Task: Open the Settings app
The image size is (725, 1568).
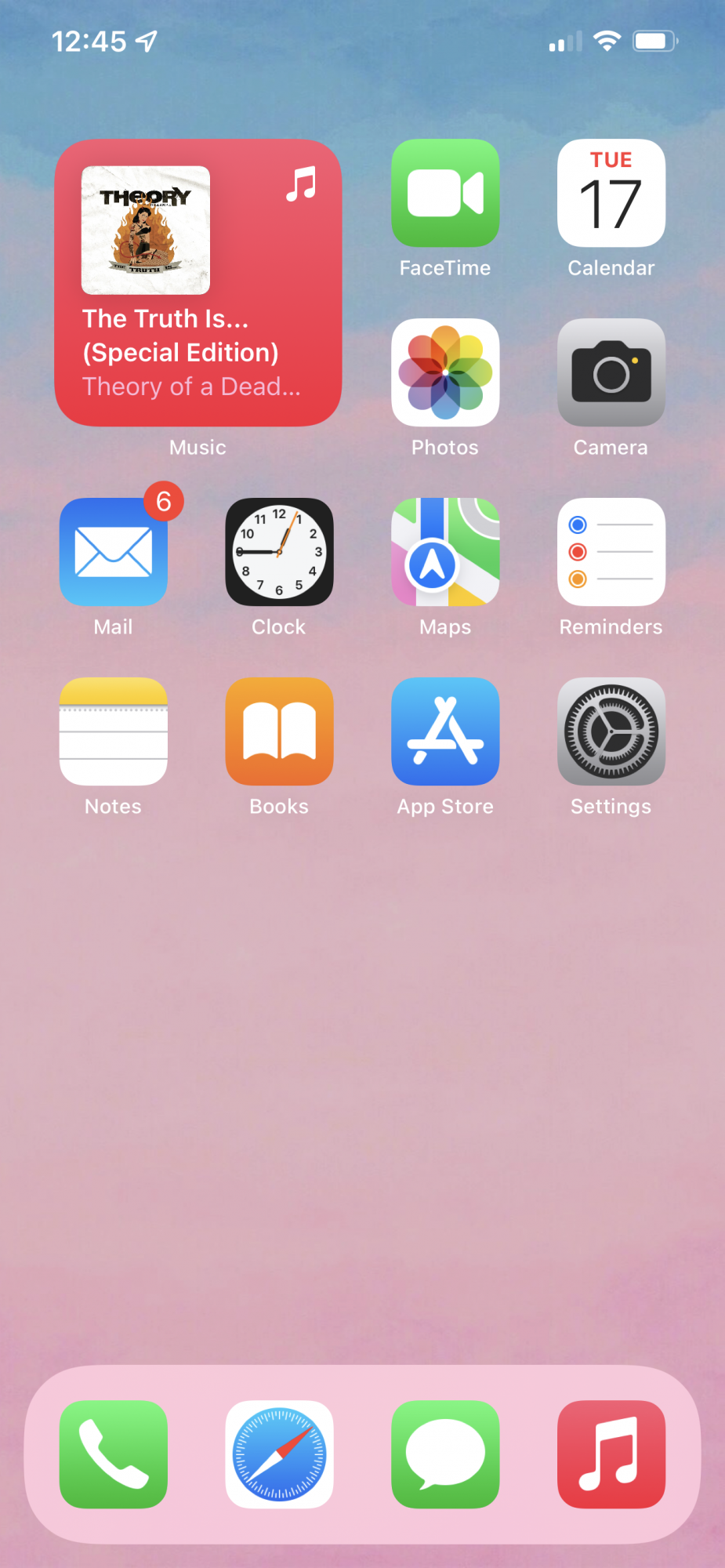Action: 611,731
